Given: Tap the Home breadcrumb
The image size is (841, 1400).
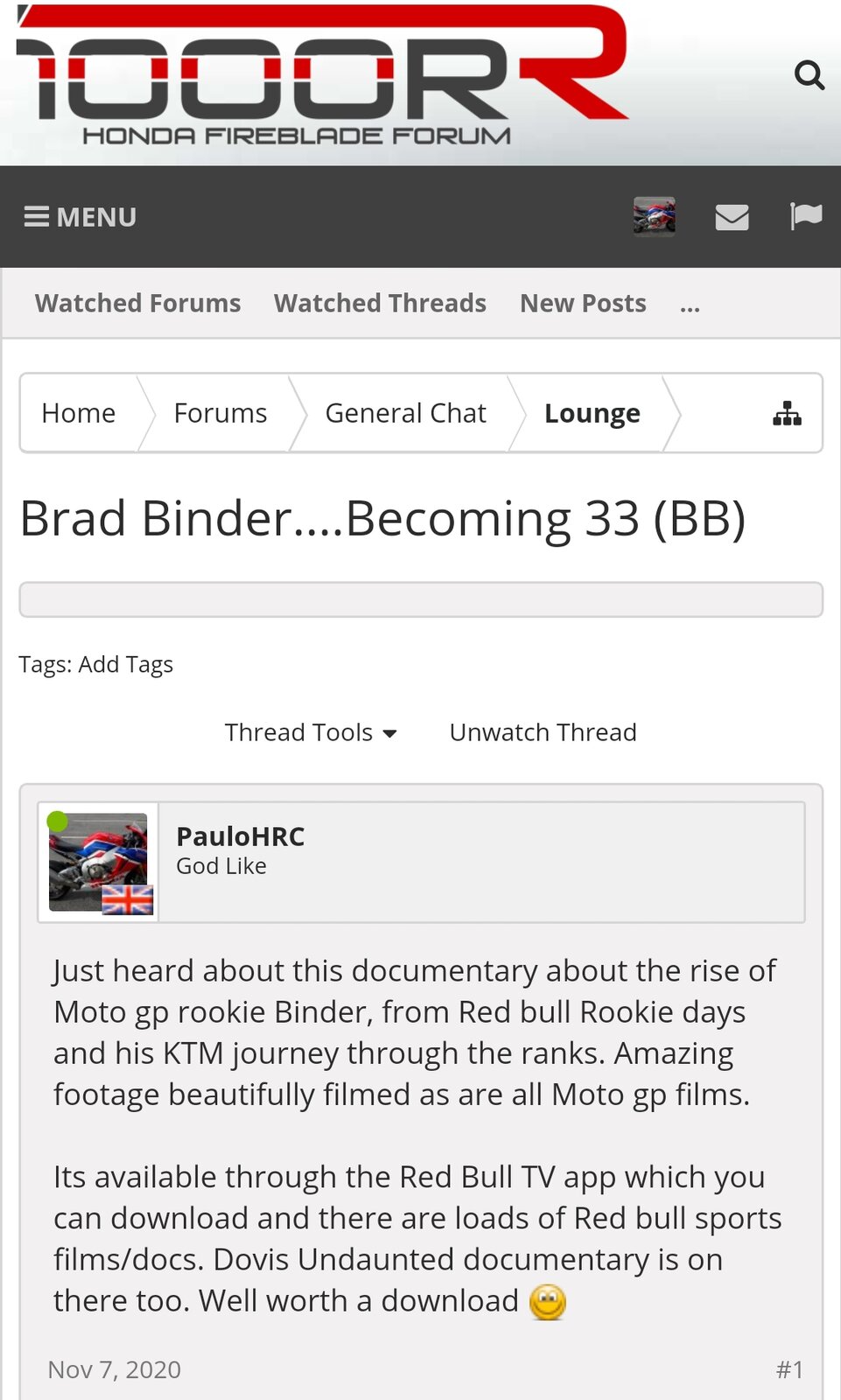Looking at the screenshot, I should point(79,413).
